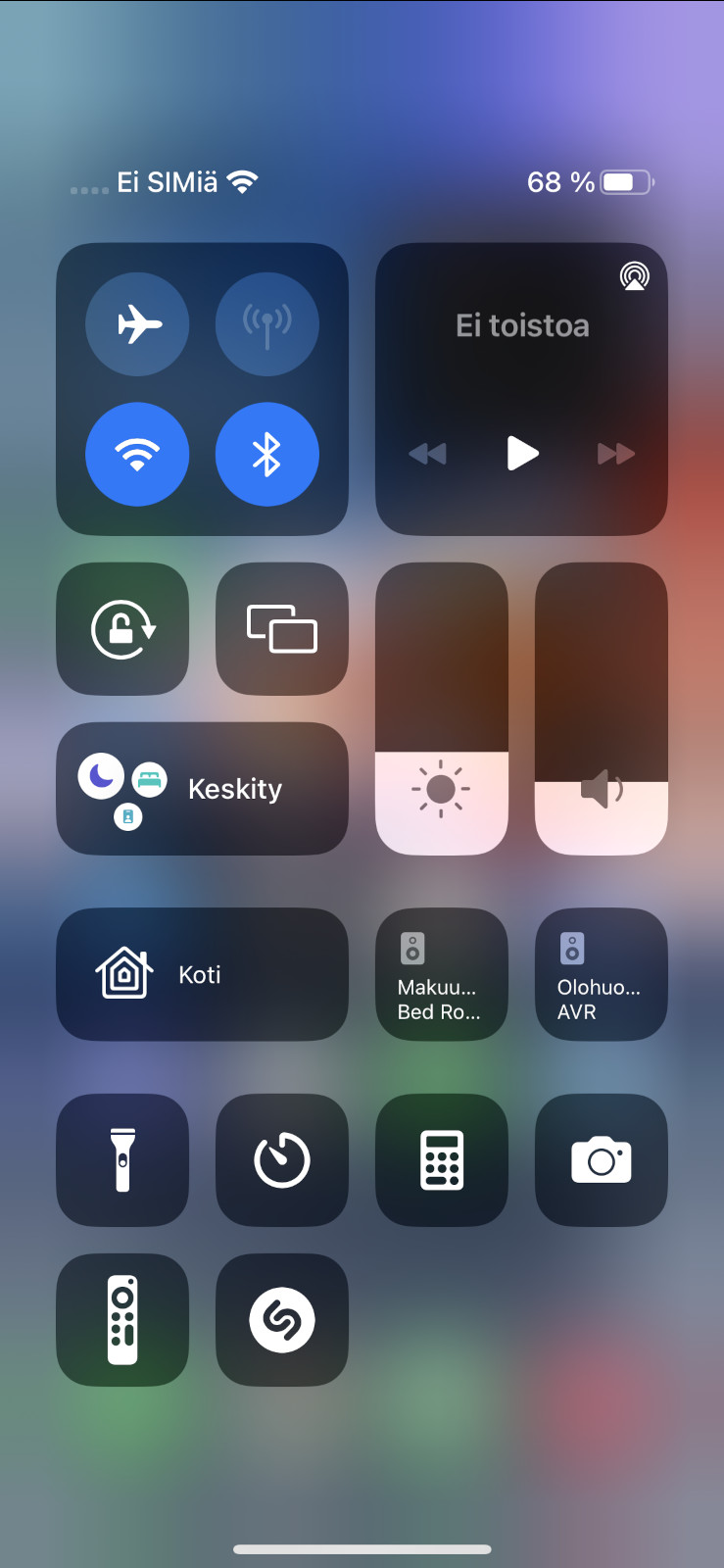724x1568 pixels.
Task: Open the Koti home controls
Action: coord(202,974)
